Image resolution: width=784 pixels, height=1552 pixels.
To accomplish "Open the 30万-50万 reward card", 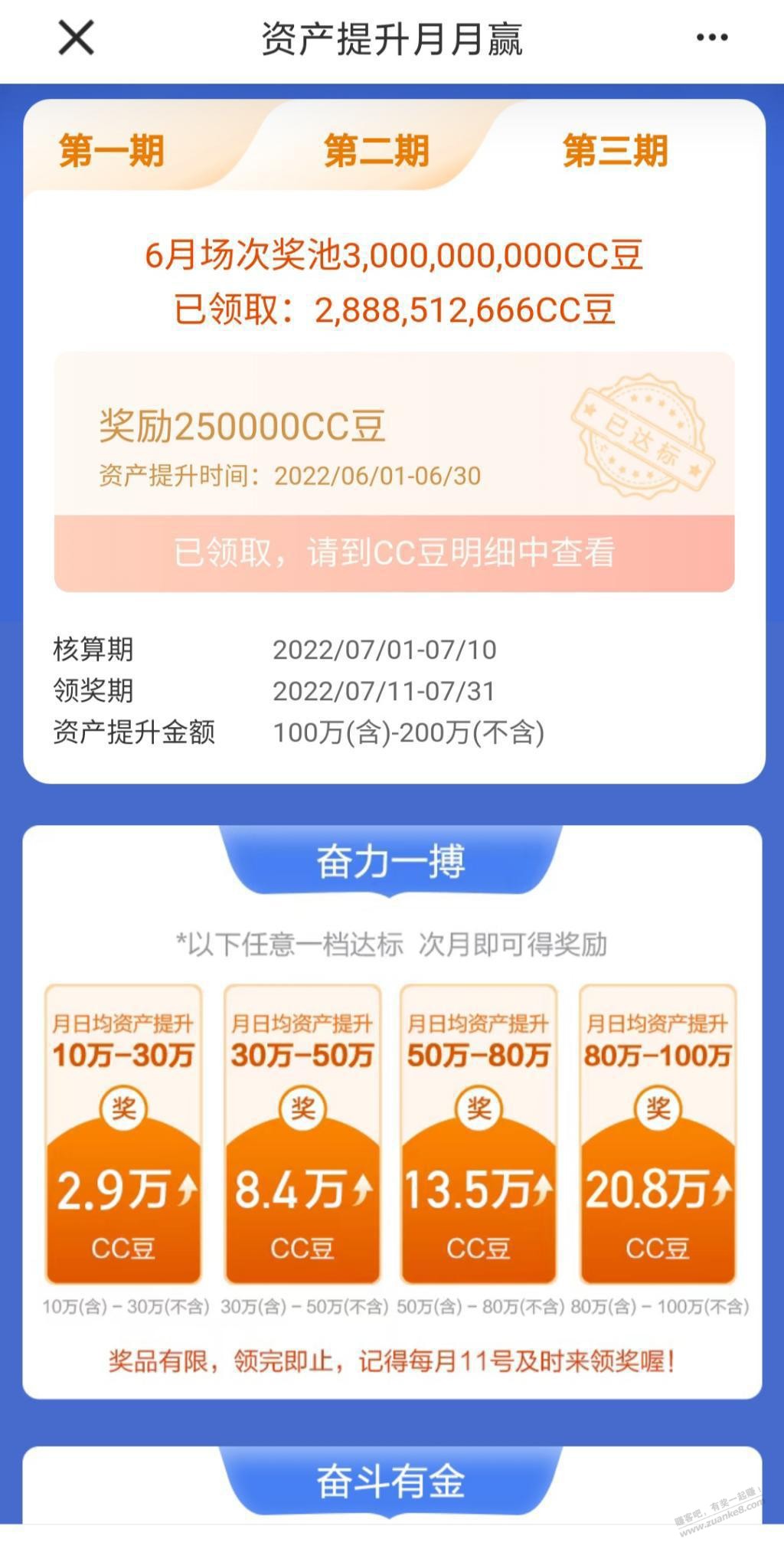I will [302, 1135].
